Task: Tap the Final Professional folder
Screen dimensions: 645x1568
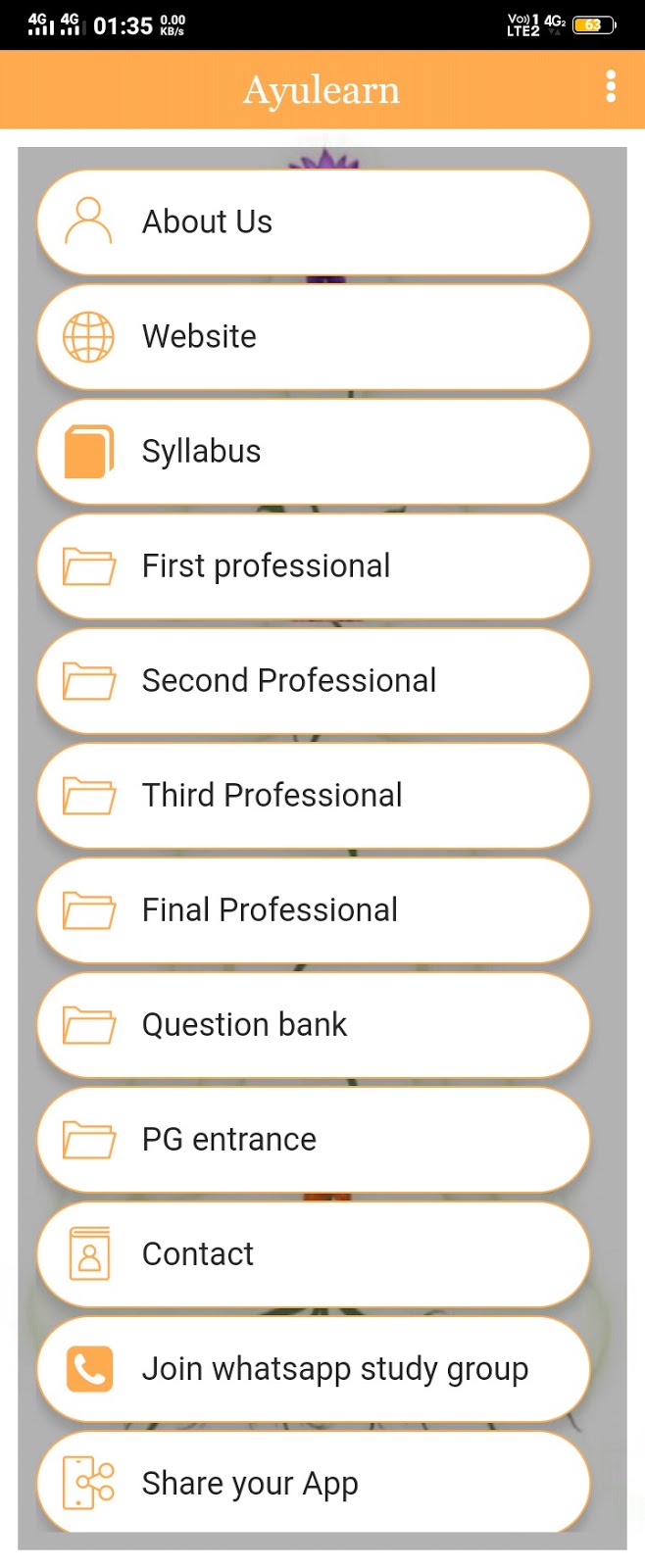Action: pos(314,910)
